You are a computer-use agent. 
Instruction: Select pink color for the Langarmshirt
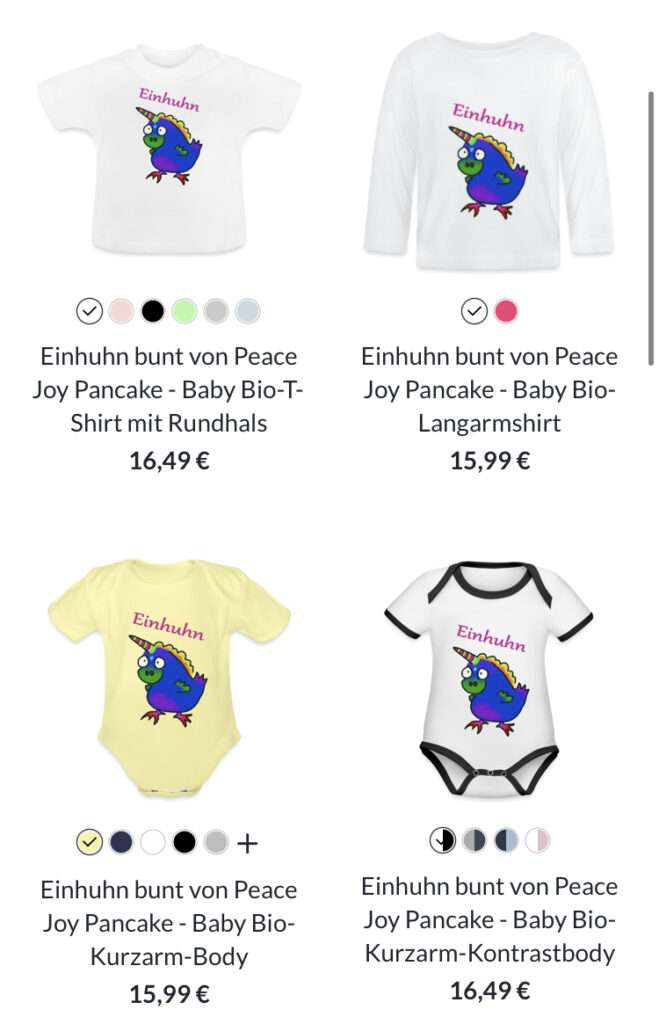coord(506,311)
